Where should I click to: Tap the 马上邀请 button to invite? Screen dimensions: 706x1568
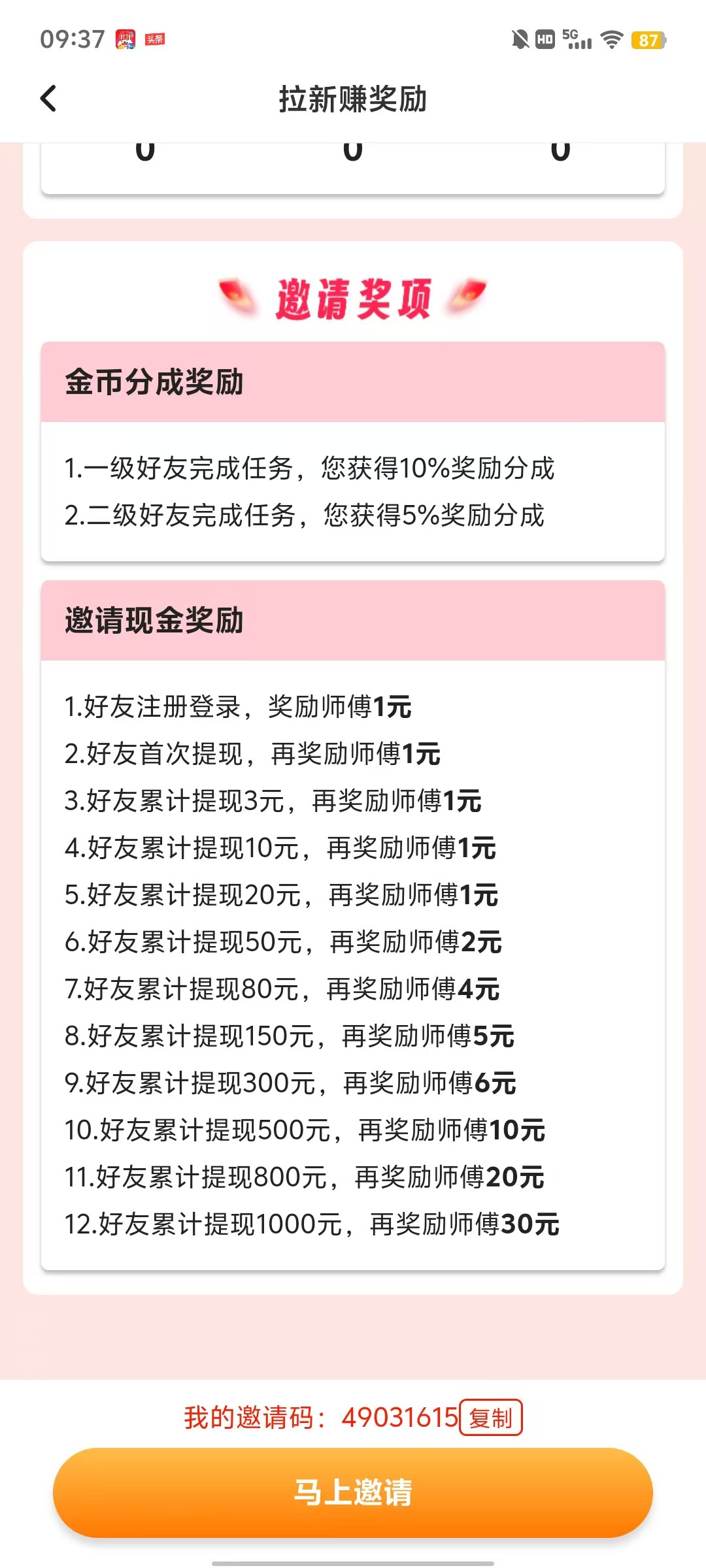click(353, 1493)
